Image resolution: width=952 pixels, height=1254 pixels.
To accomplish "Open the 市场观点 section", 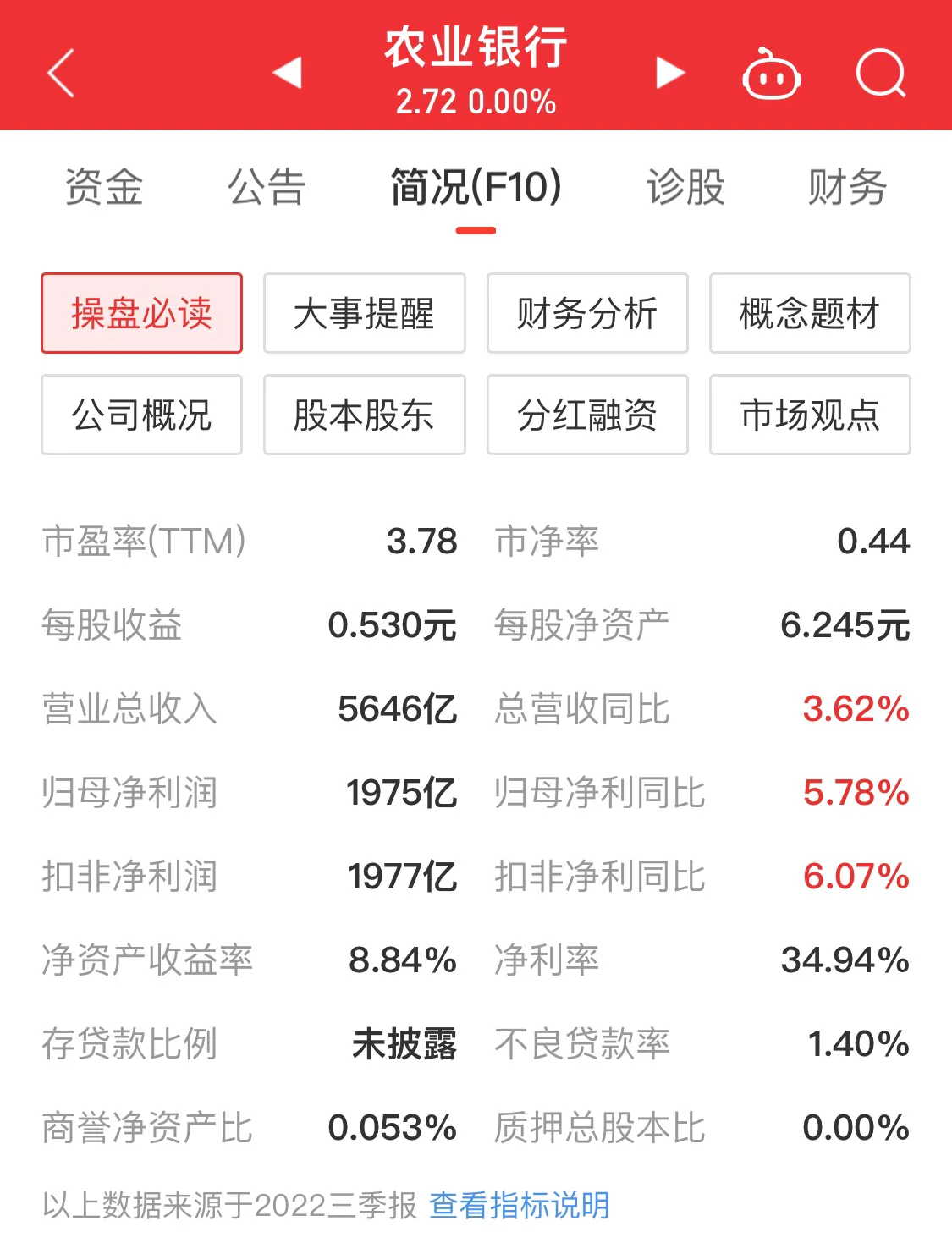I will [810, 415].
